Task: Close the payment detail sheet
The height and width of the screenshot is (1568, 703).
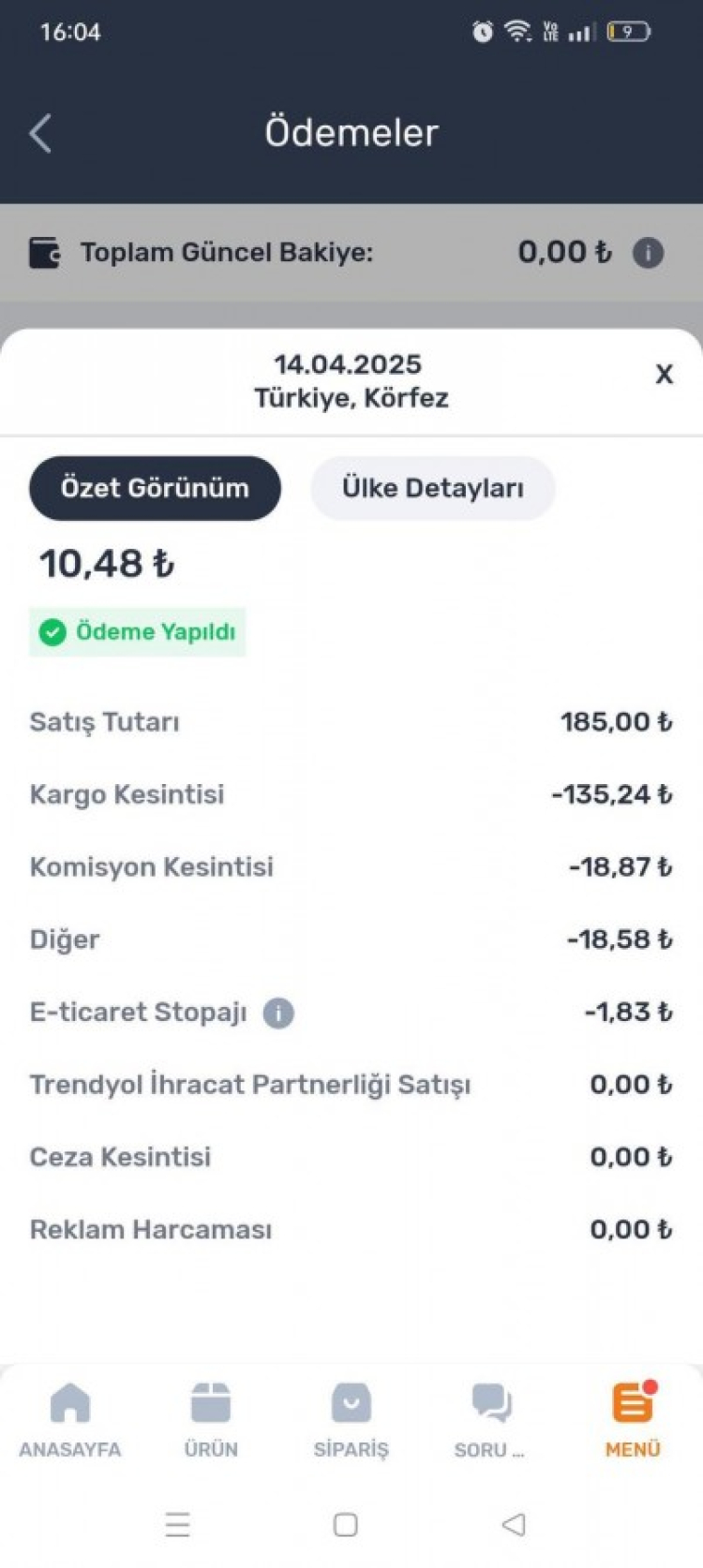Action: pos(664,375)
